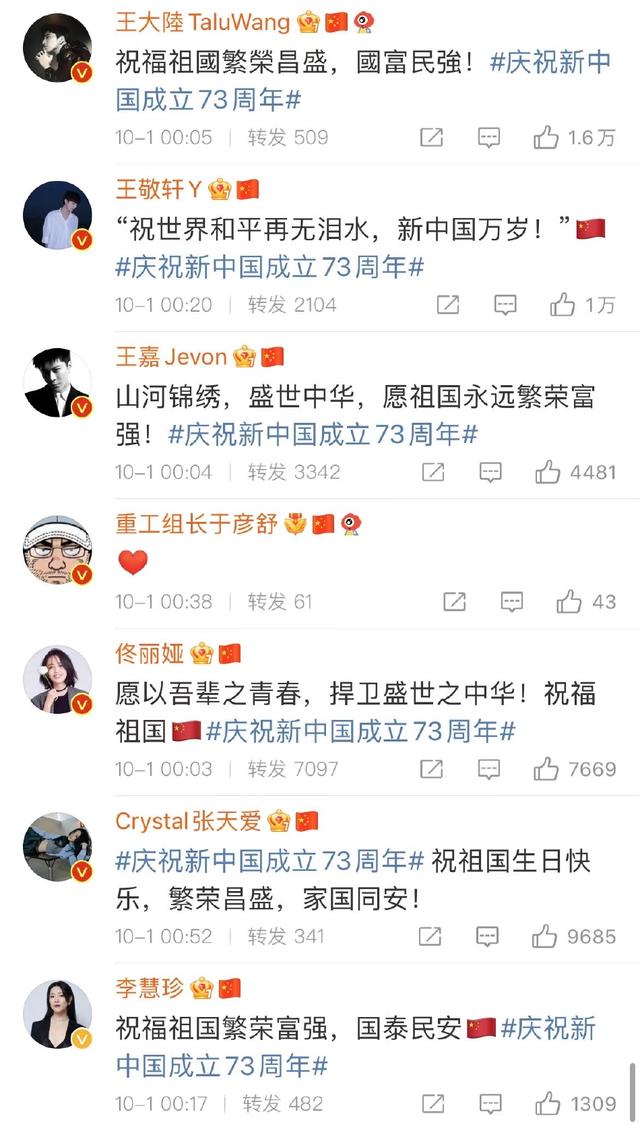Open 佟丽娅's username link

tap(150, 654)
